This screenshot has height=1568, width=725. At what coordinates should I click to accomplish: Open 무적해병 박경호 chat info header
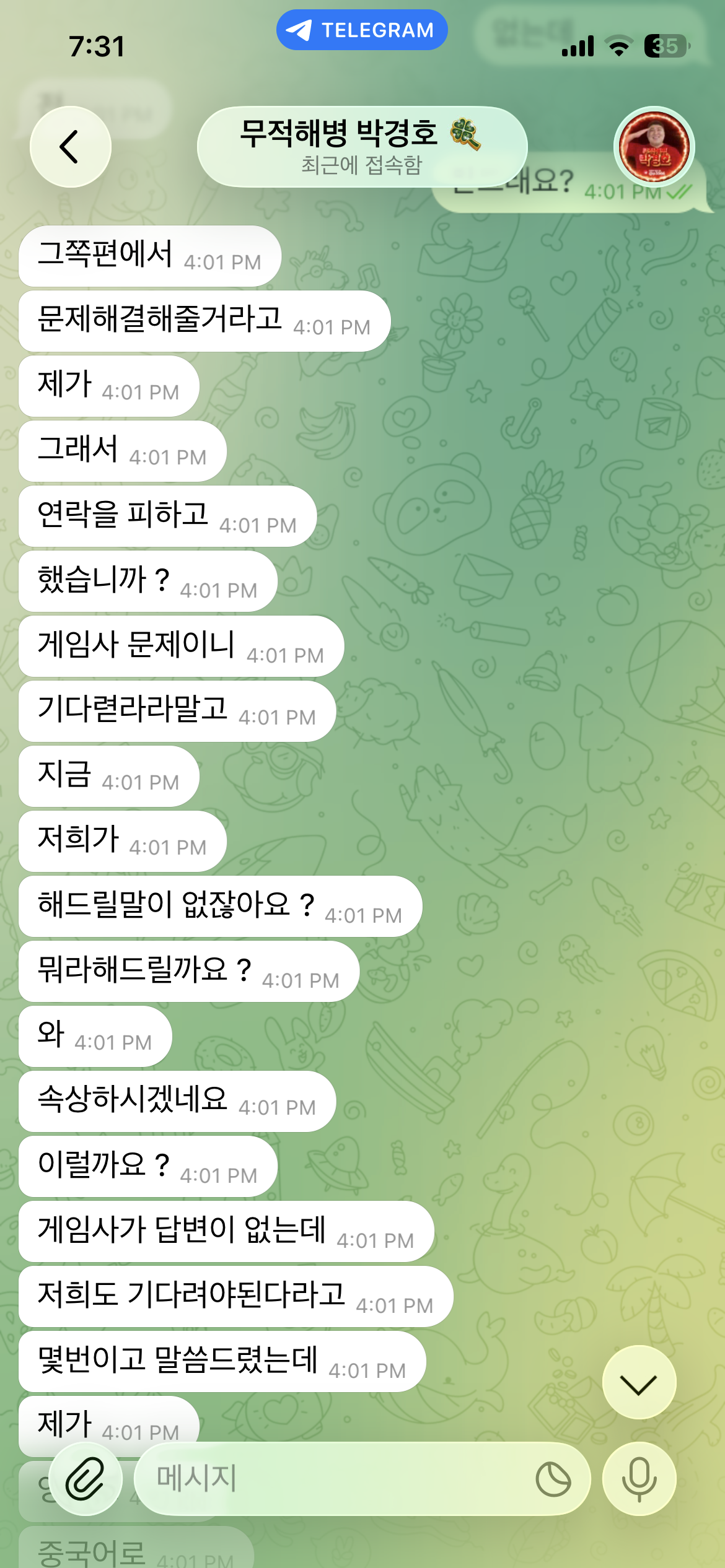click(362, 147)
